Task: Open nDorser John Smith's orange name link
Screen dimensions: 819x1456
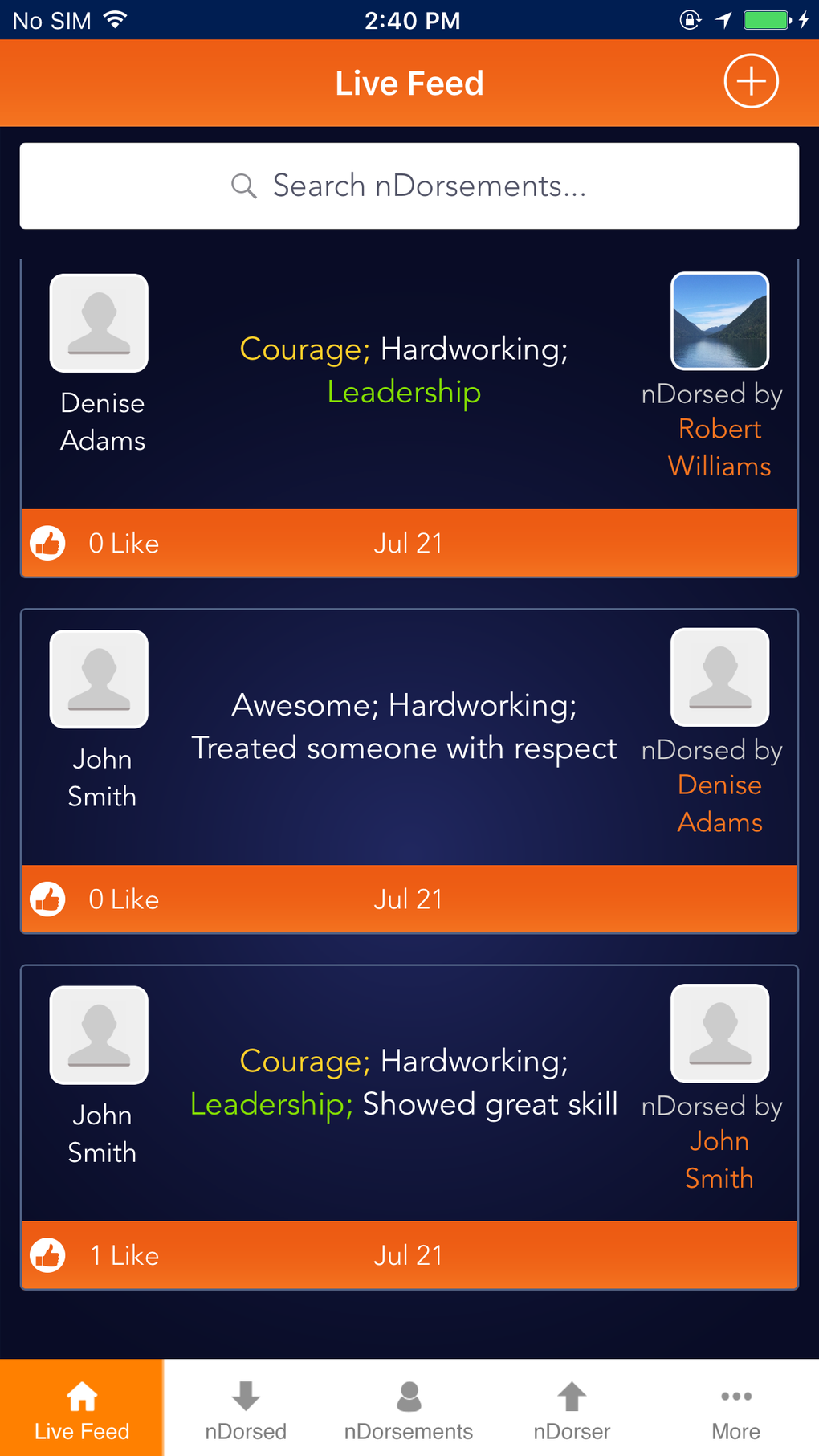Action: 719,1159
